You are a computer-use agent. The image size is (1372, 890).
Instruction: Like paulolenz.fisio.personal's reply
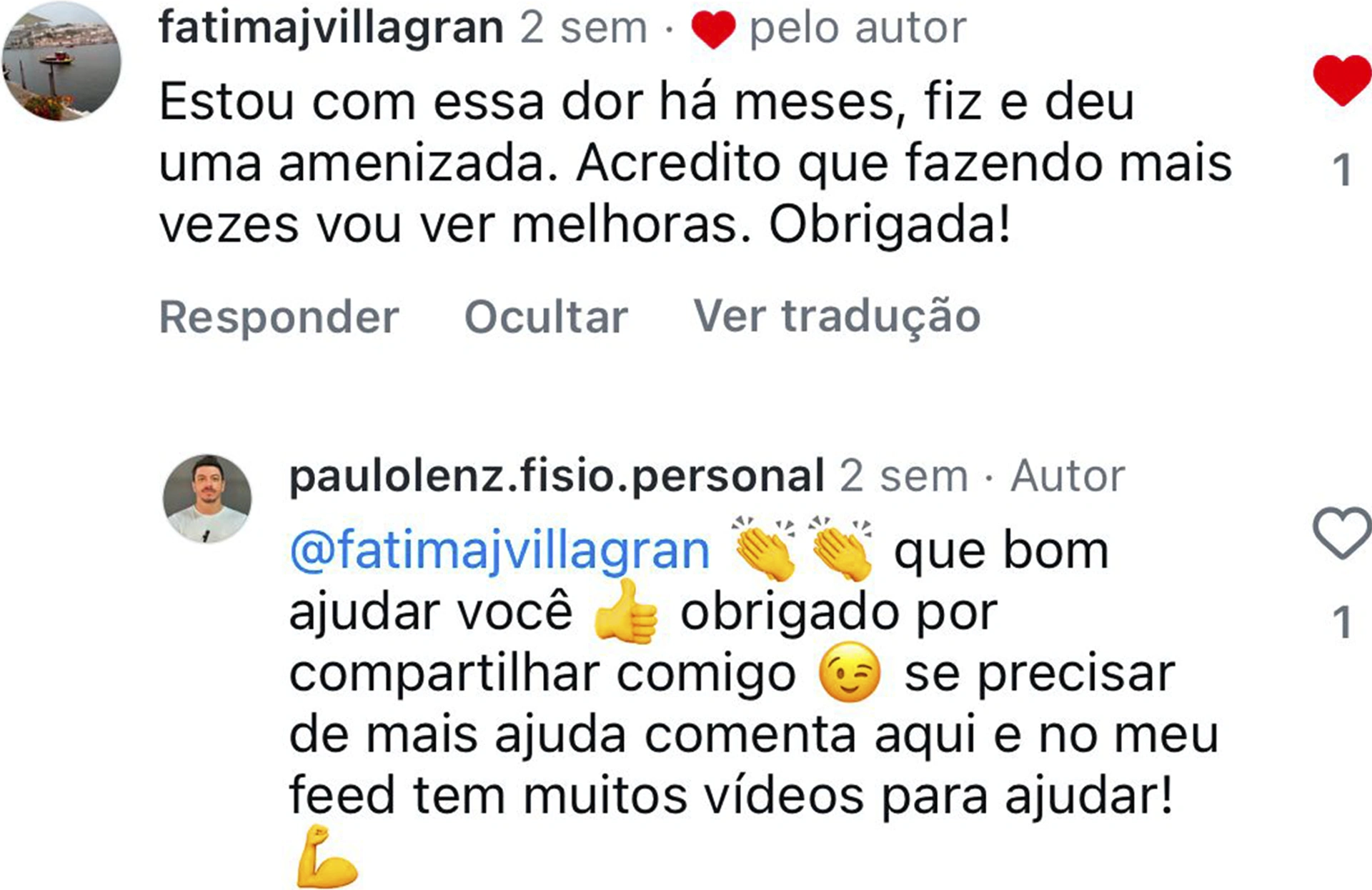tap(1342, 533)
